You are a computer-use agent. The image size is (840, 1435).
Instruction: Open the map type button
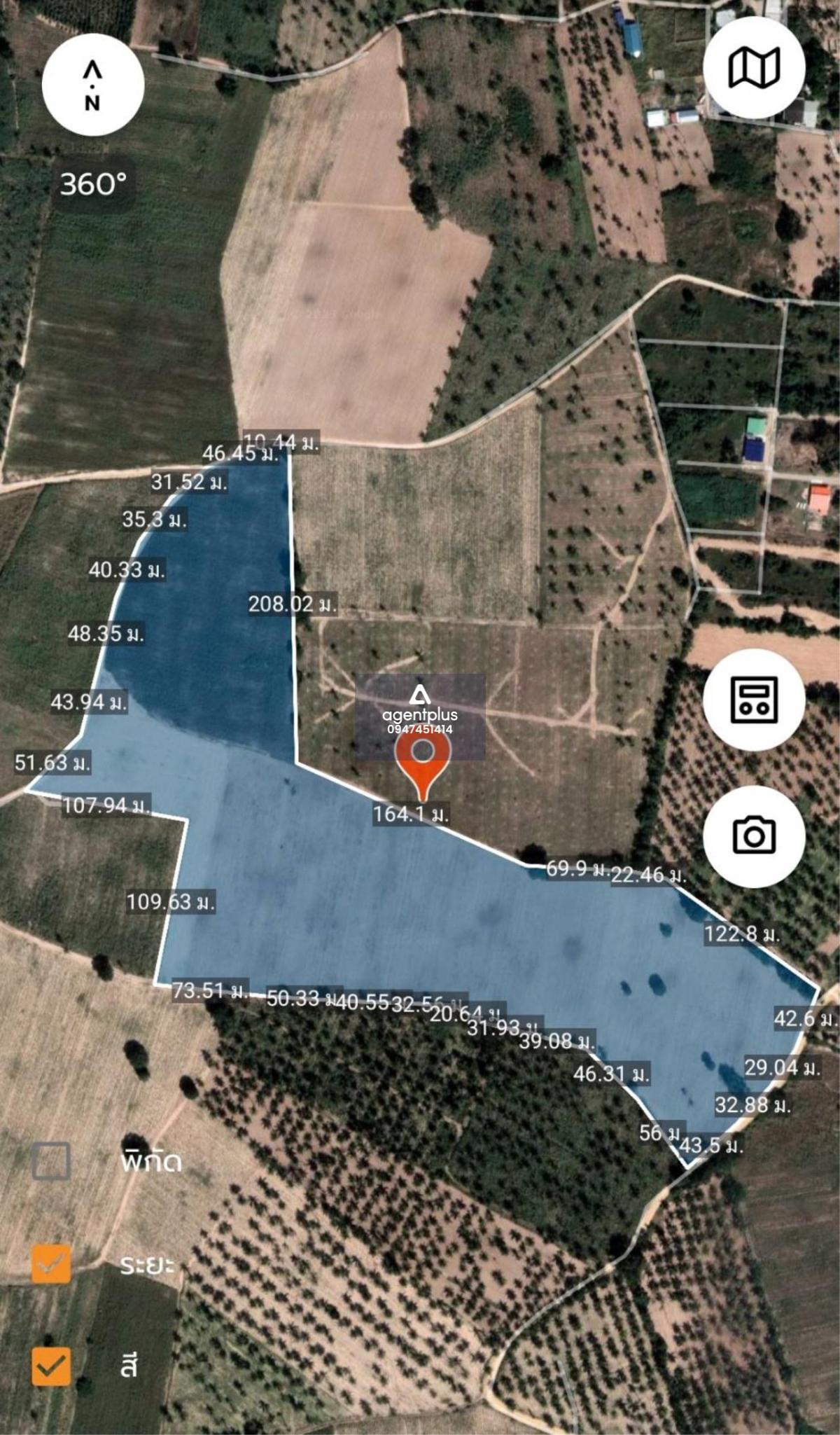coord(754,68)
